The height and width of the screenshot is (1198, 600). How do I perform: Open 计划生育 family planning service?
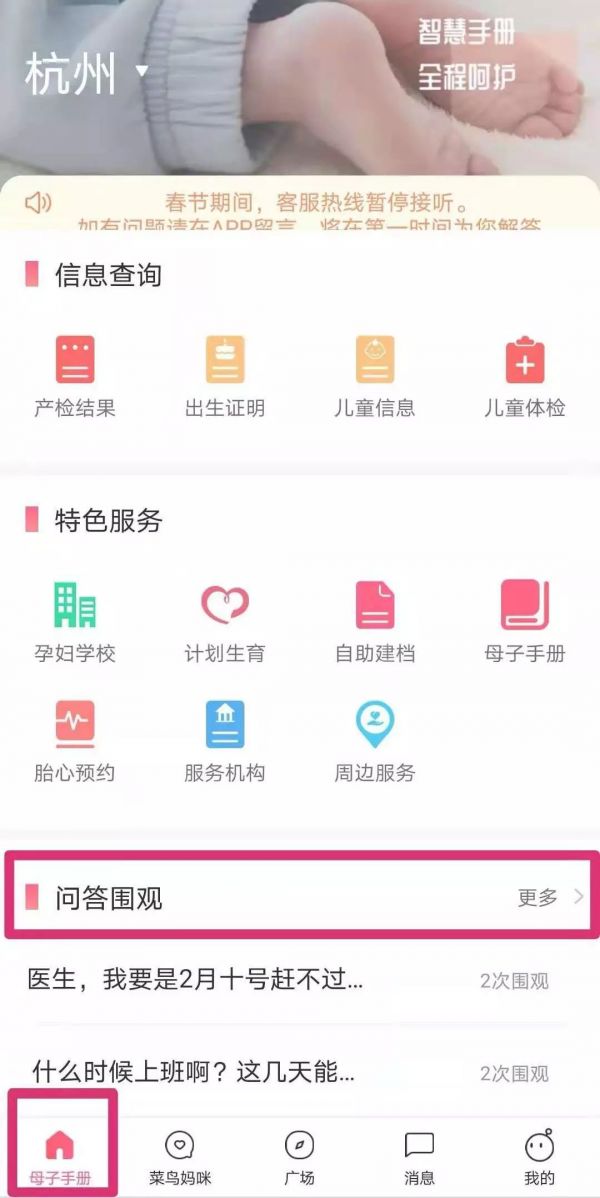point(225,622)
